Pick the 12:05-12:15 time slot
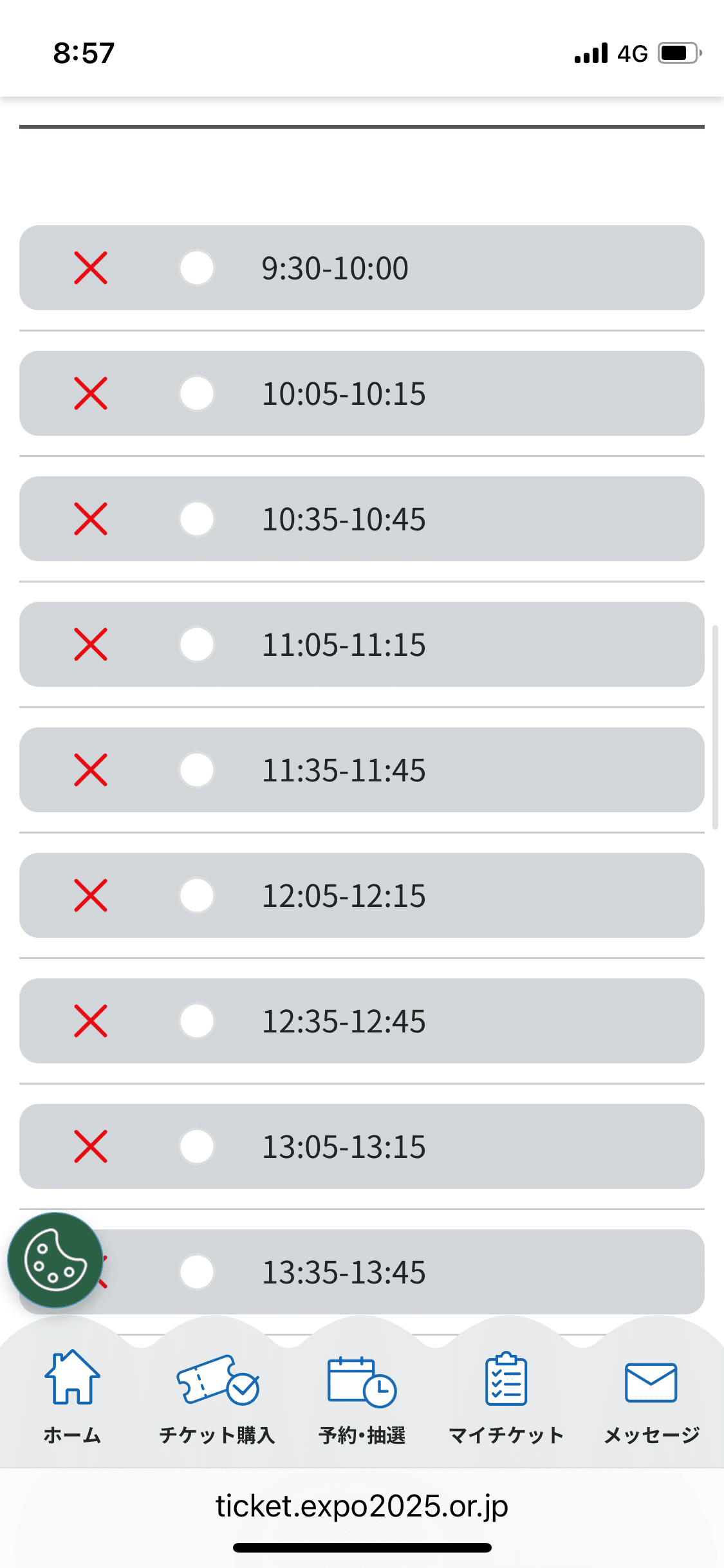This screenshot has height=1568, width=724. click(197, 895)
